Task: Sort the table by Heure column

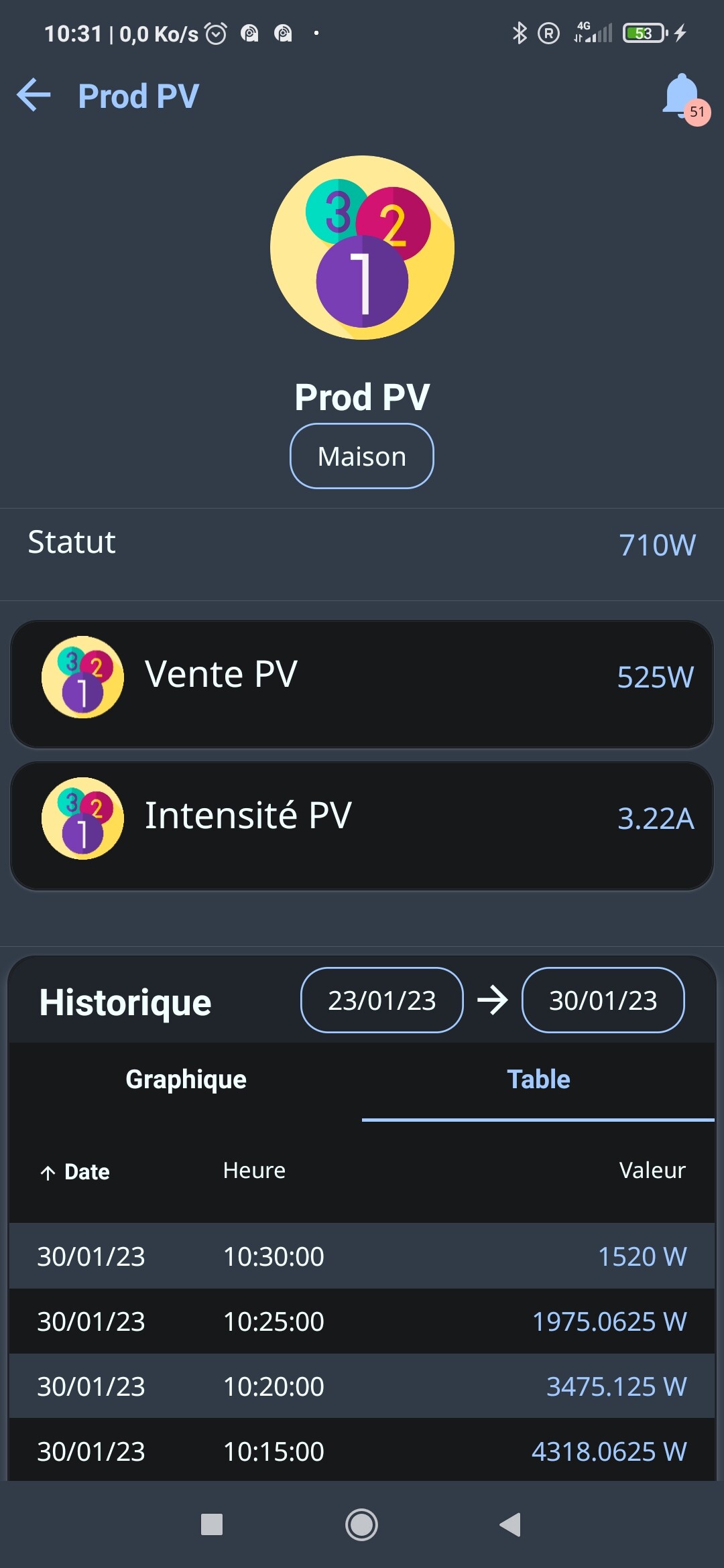Action: pyautogui.click(x=254, y=1171)
